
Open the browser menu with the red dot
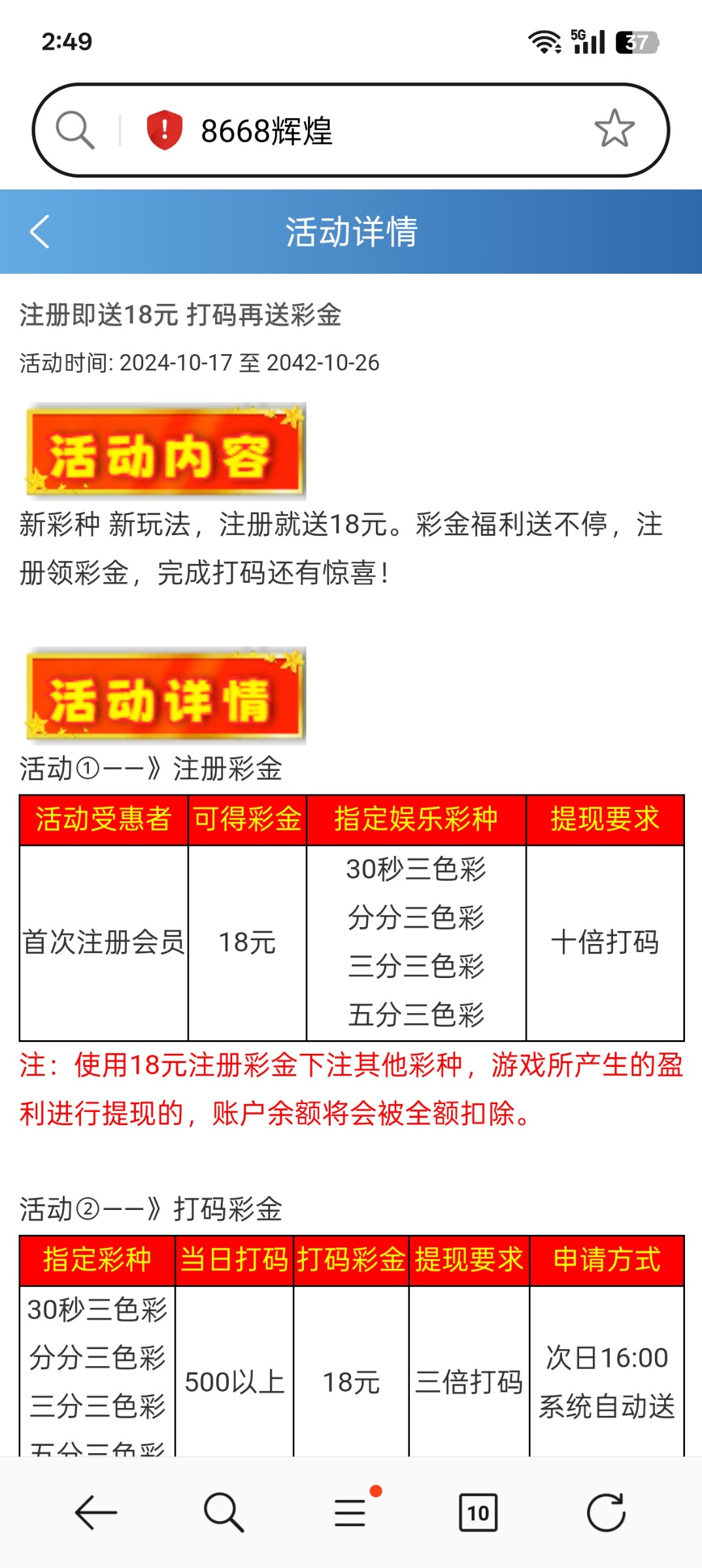[350, 1512]
